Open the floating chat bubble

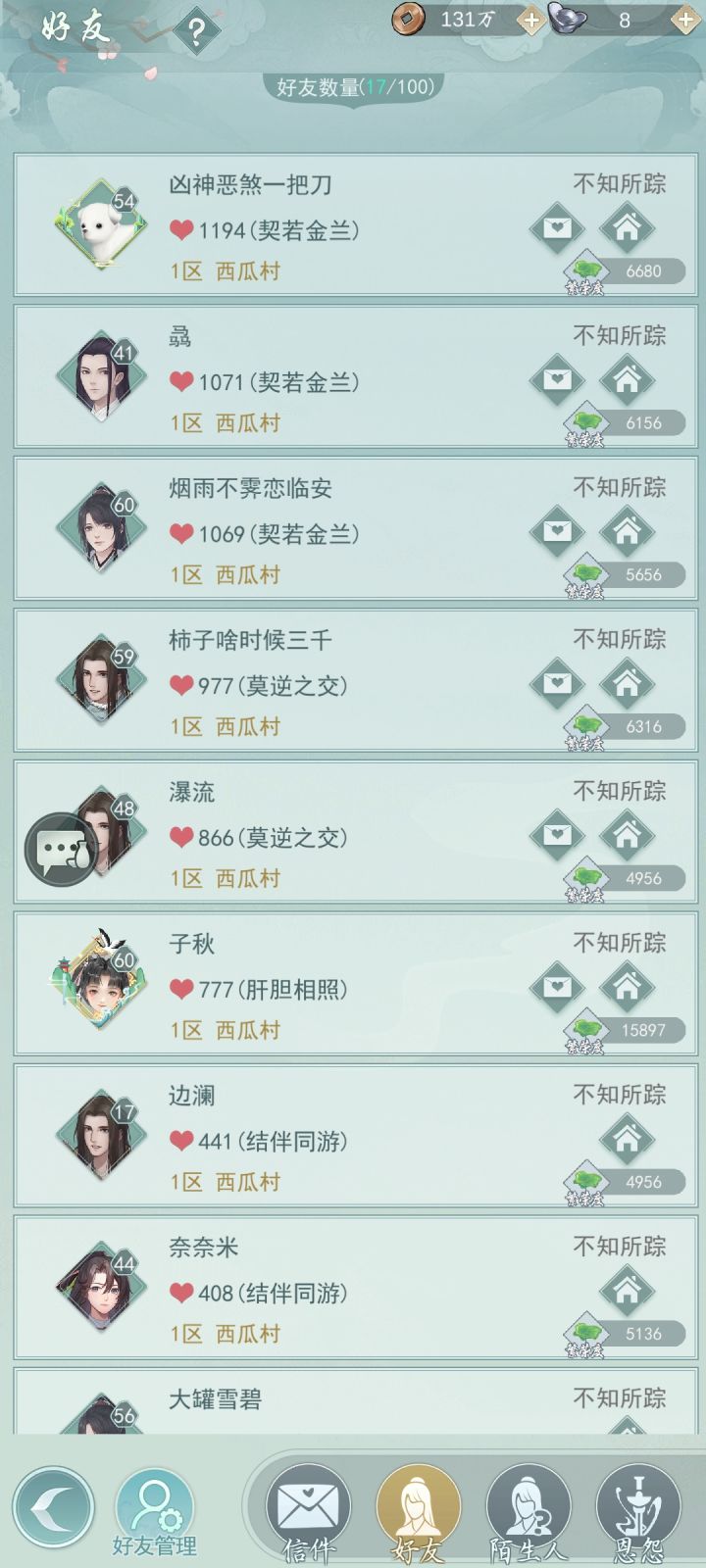pos(61,850)
